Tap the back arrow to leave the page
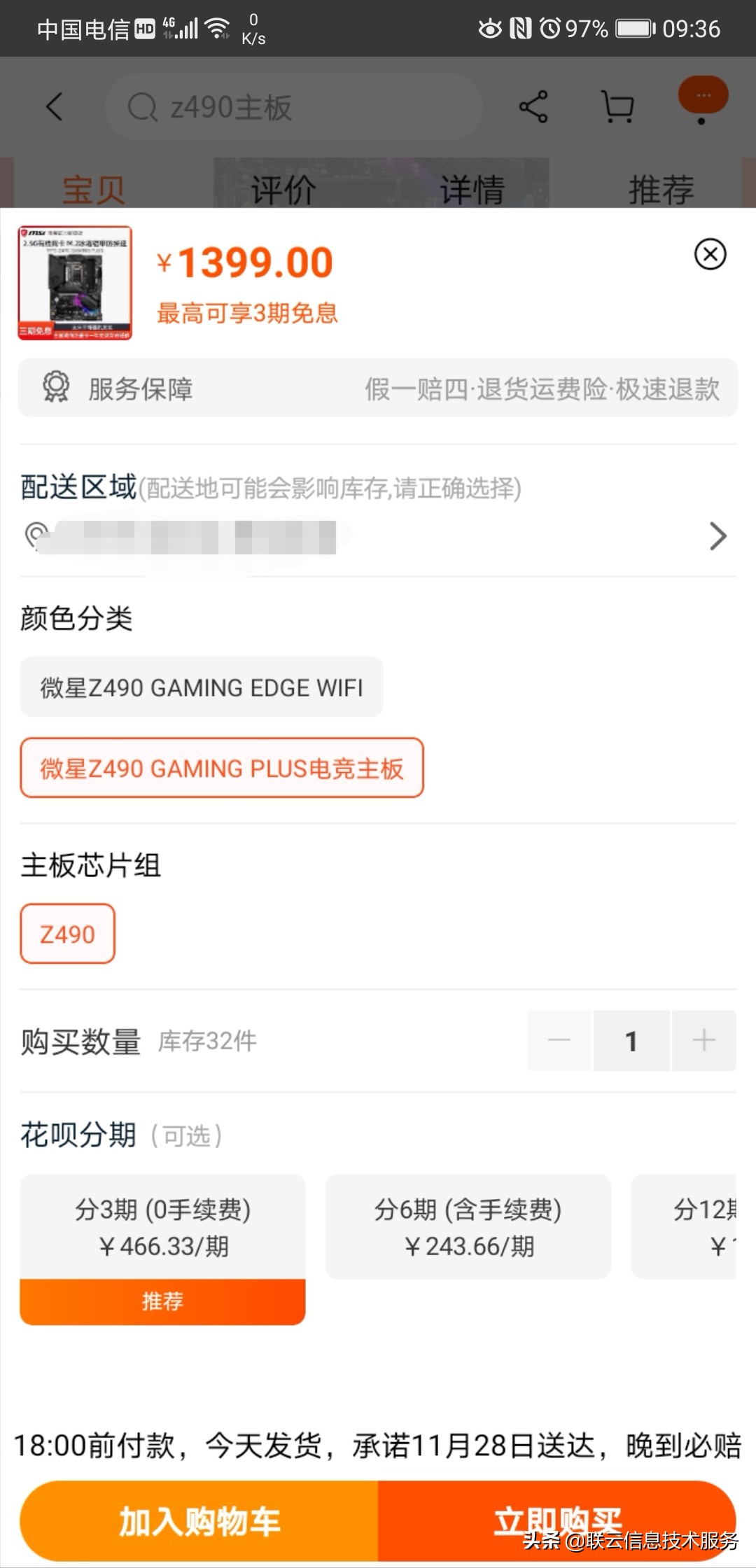The width and height of the screenshot is (756, 1568). coord(55,106)
